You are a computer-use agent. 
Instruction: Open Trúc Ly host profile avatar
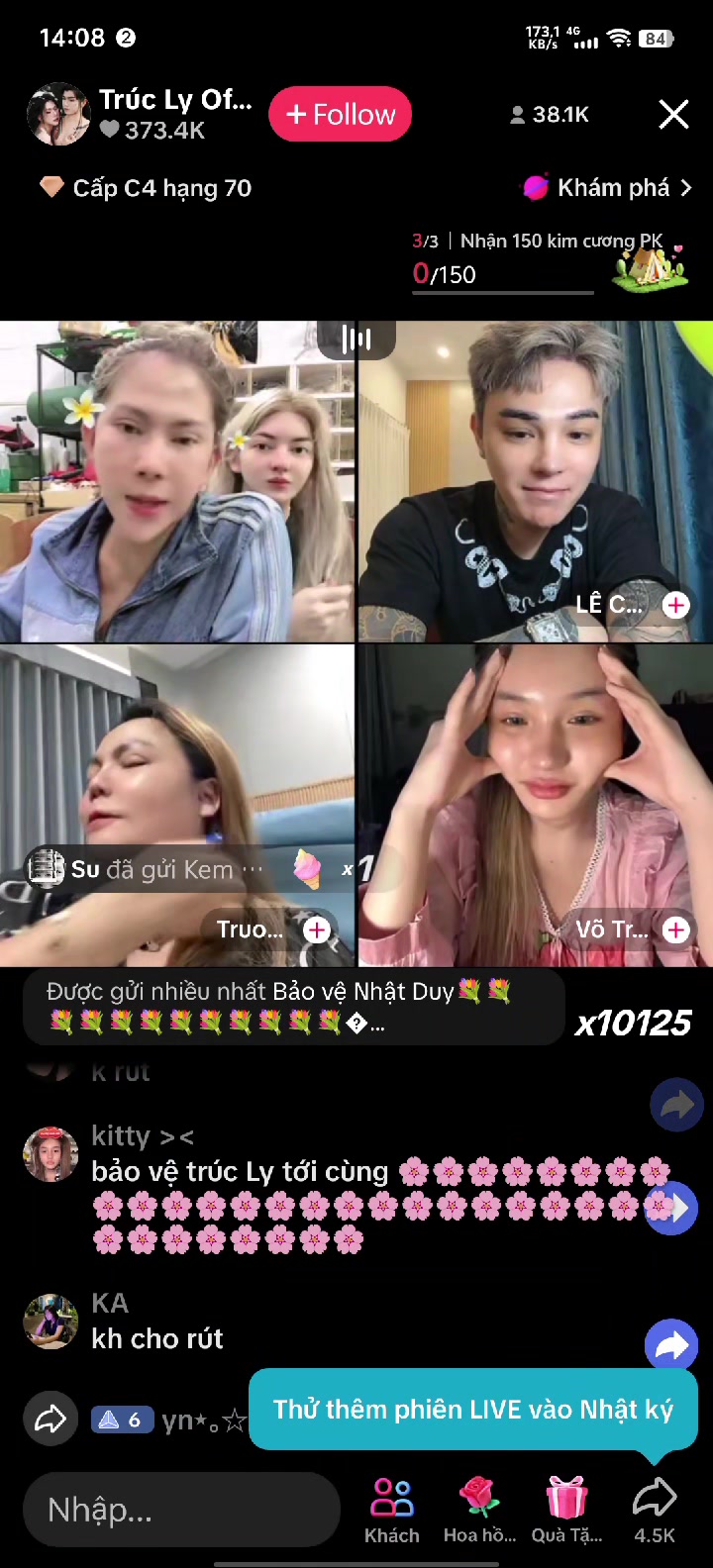click(x=58, y=115)
